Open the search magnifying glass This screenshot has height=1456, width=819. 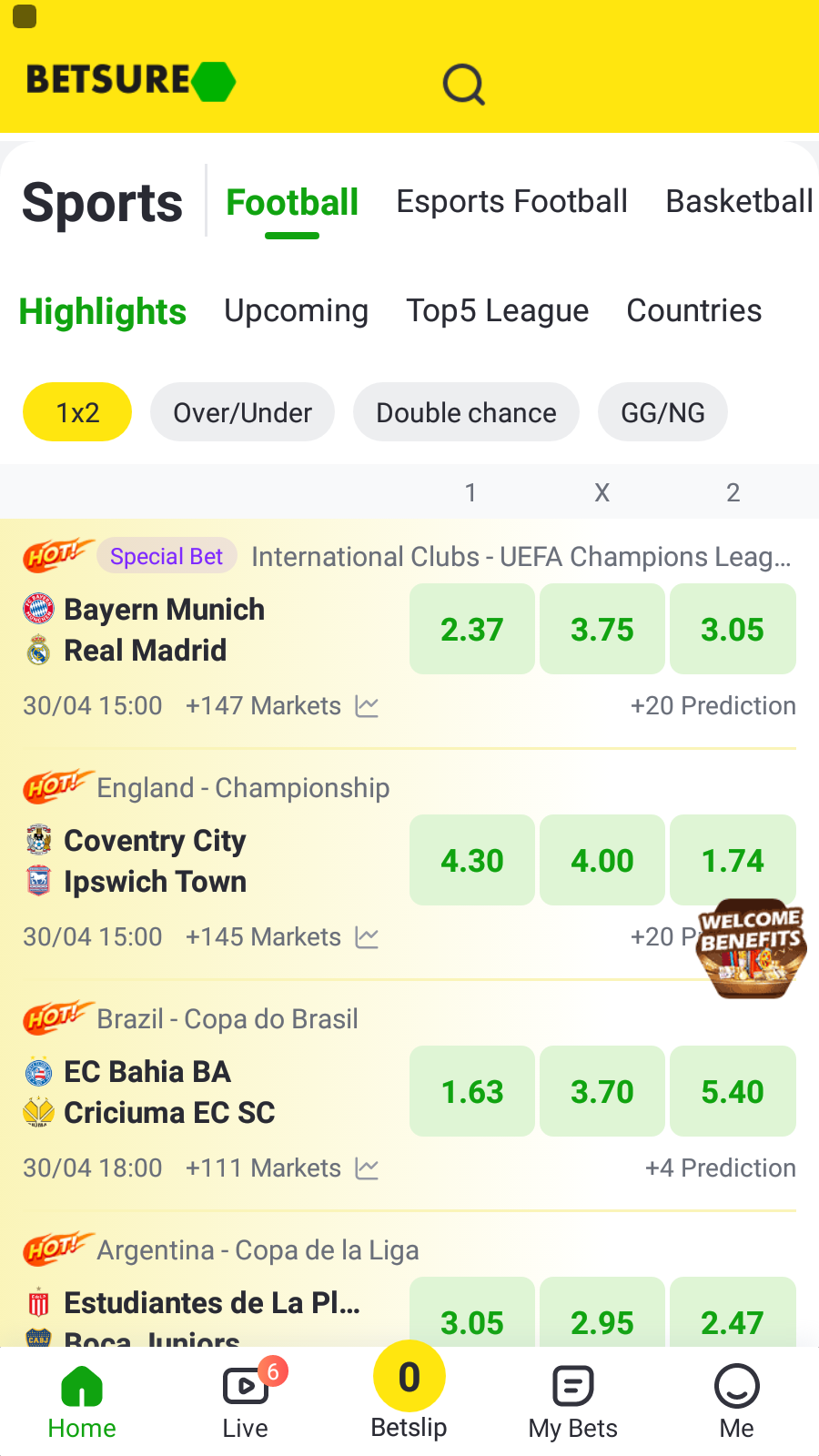(x=463, y=84)
